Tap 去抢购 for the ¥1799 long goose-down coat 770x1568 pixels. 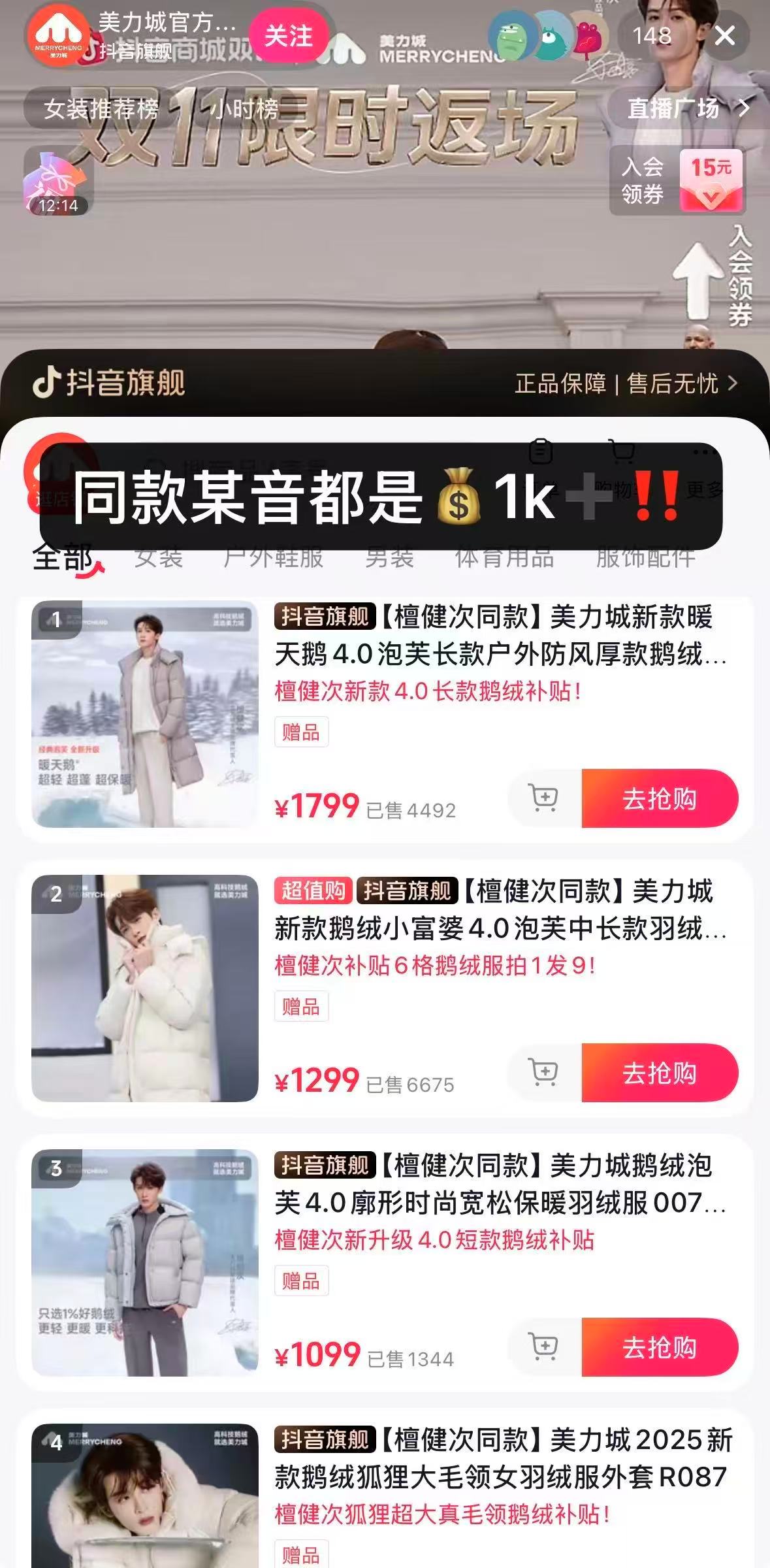coord(660,798)
